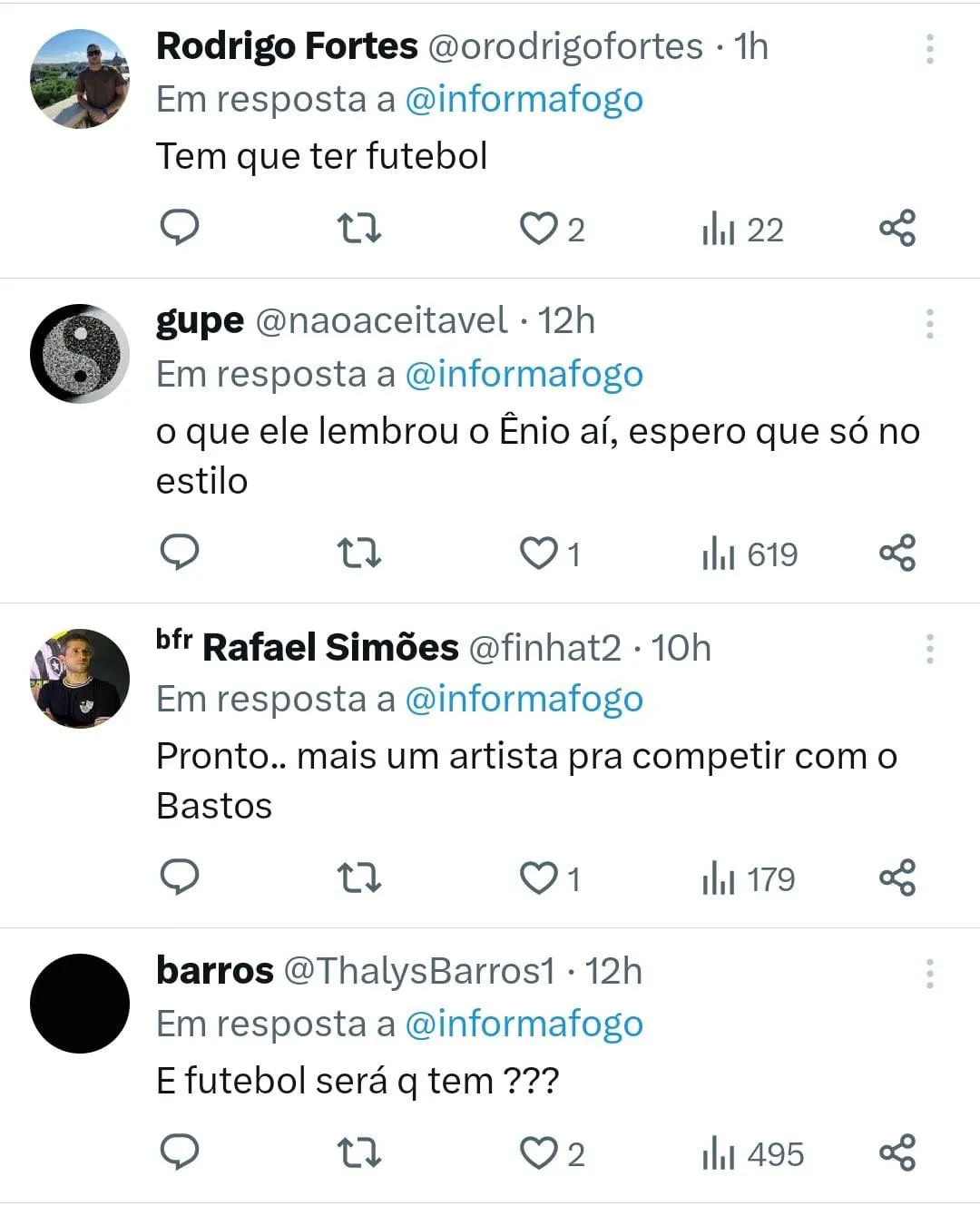The width and height of the screenshot is (980, 1206).
Task: Open Rodrigo Fortes's profile photo
Action: (x=80, y=79)
